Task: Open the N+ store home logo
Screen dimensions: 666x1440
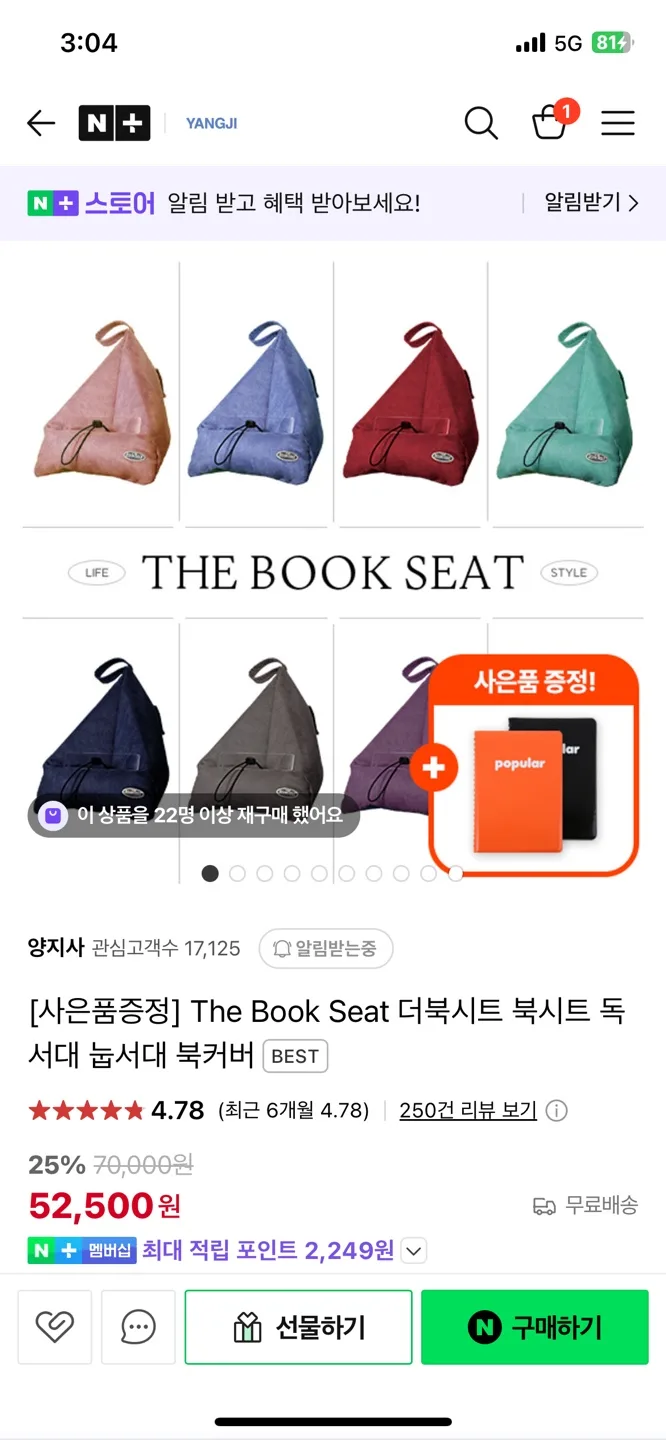Action: click(x=114, y=123)
